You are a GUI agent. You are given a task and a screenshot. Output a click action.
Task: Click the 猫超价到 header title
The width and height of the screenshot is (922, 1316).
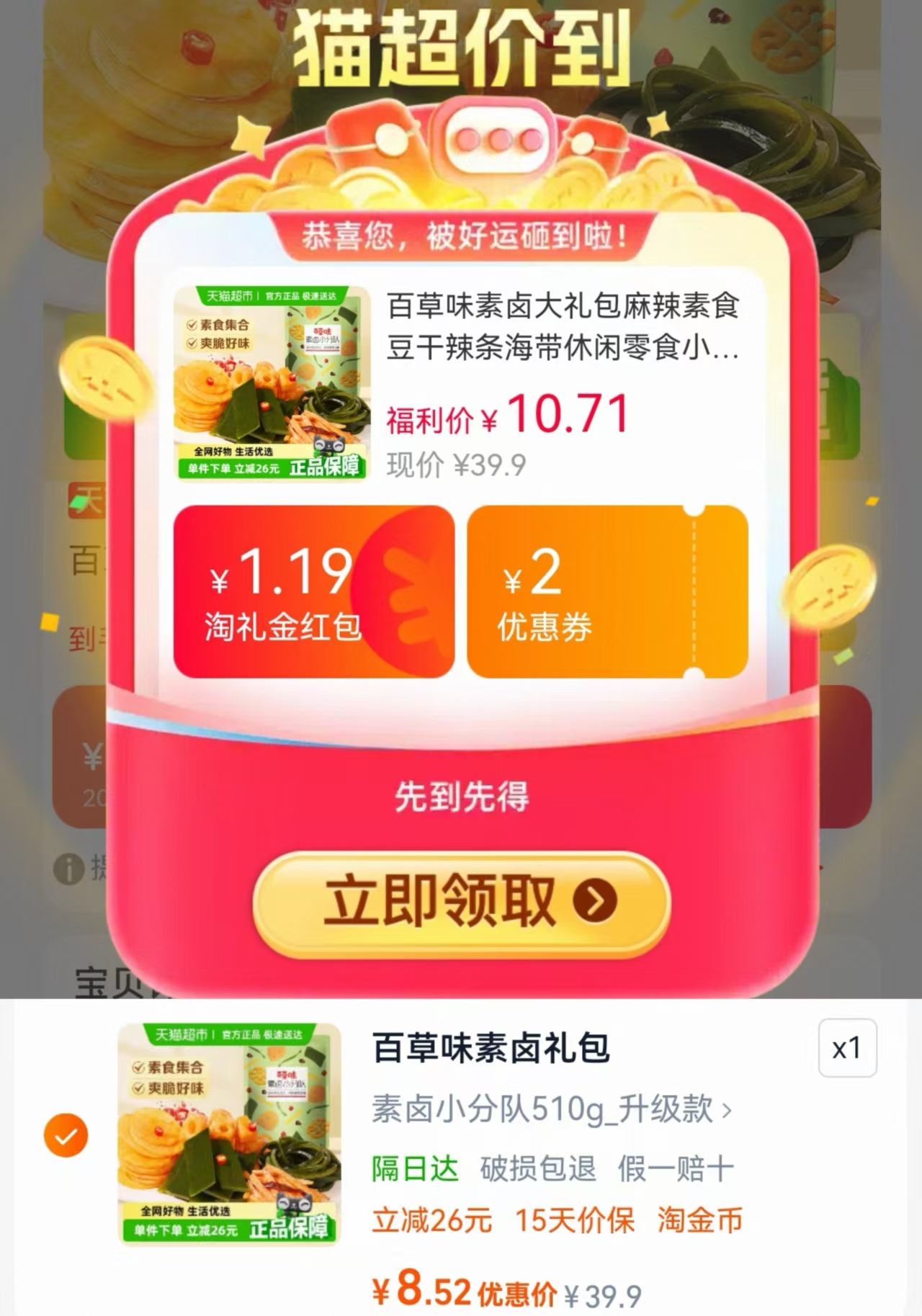pyautogui.click(x=461, y=45)
